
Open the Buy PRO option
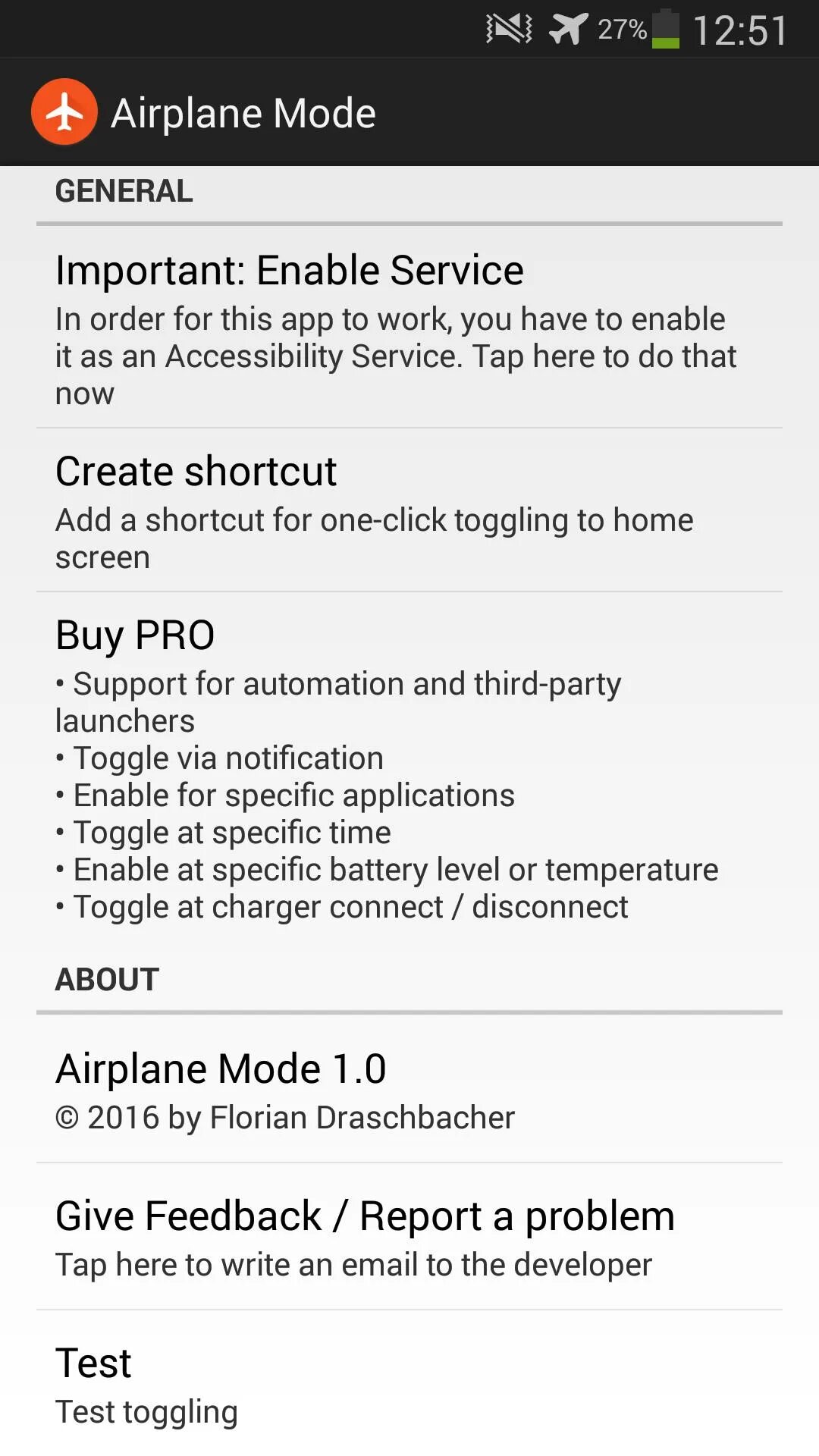[409, 767]
